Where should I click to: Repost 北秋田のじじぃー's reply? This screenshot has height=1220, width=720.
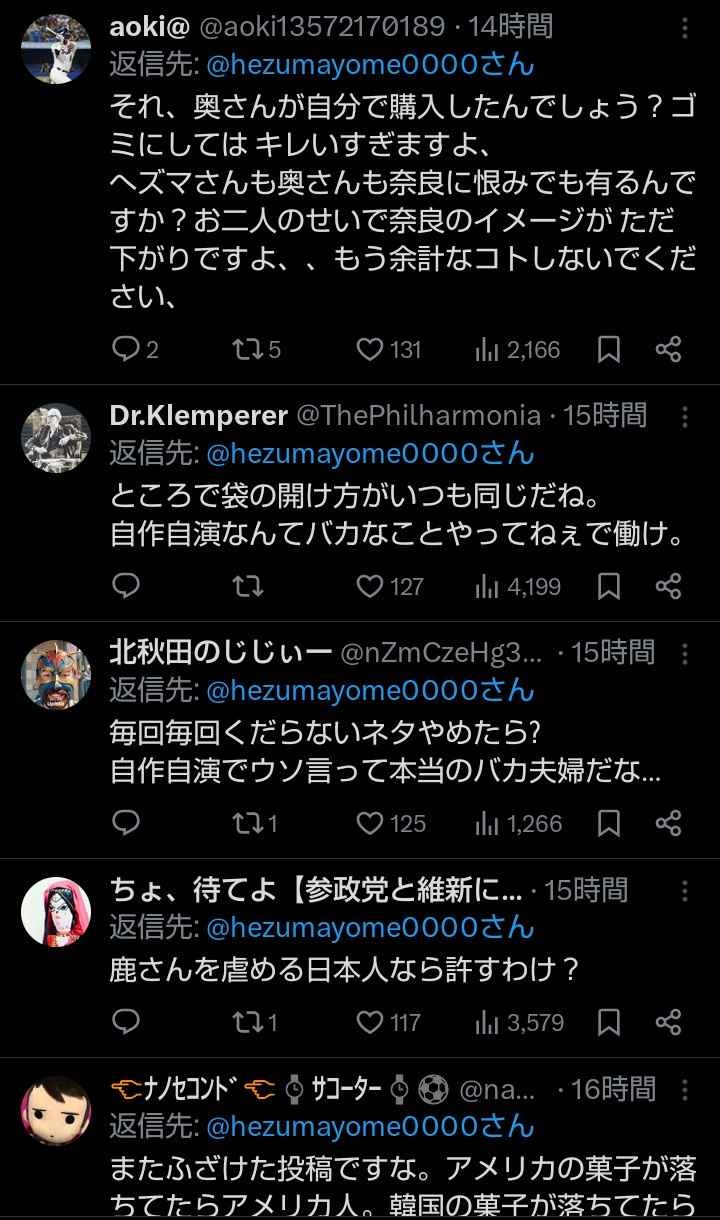click(x=244, y=823)
